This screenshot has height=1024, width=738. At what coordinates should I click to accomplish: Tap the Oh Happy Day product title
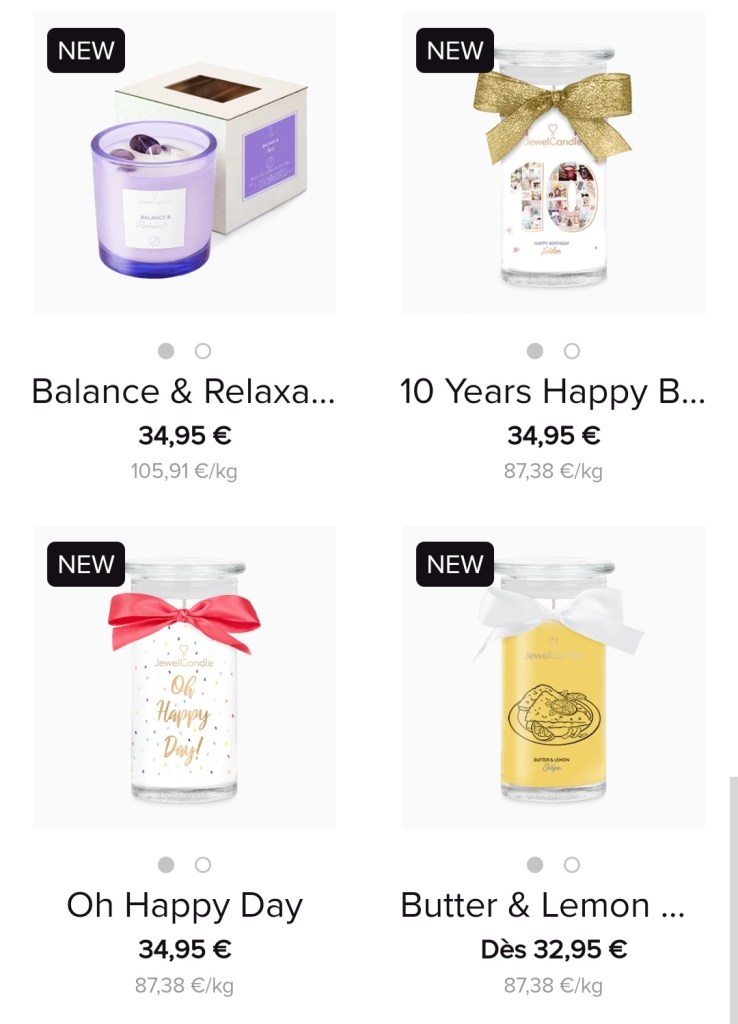click(184, 906)
